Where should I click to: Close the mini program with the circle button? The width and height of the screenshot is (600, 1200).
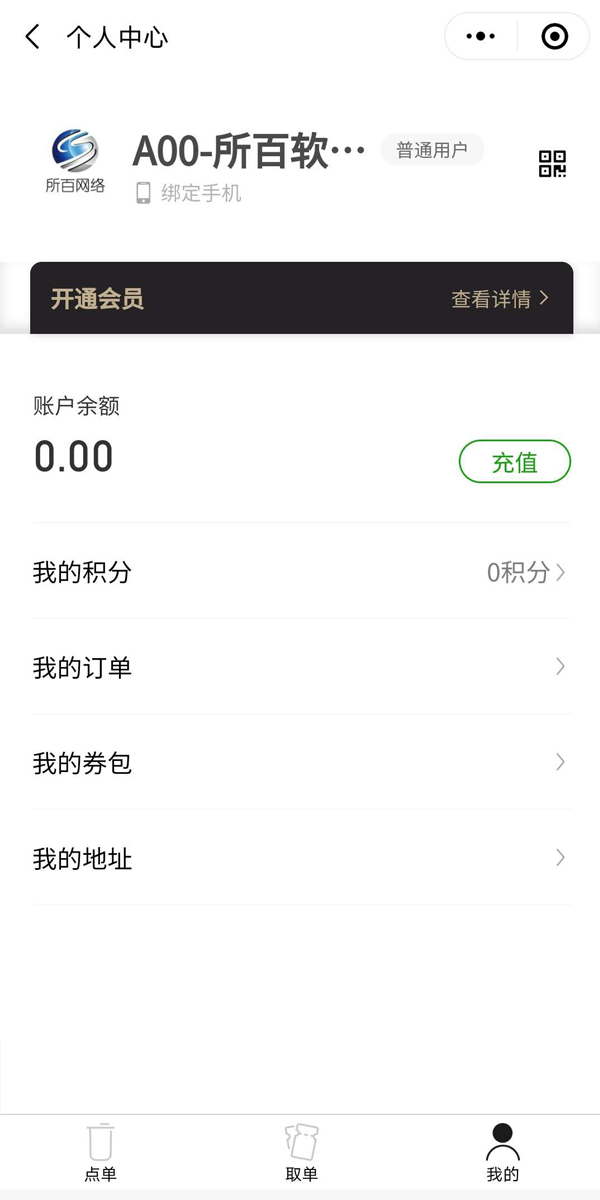point(554,37)
